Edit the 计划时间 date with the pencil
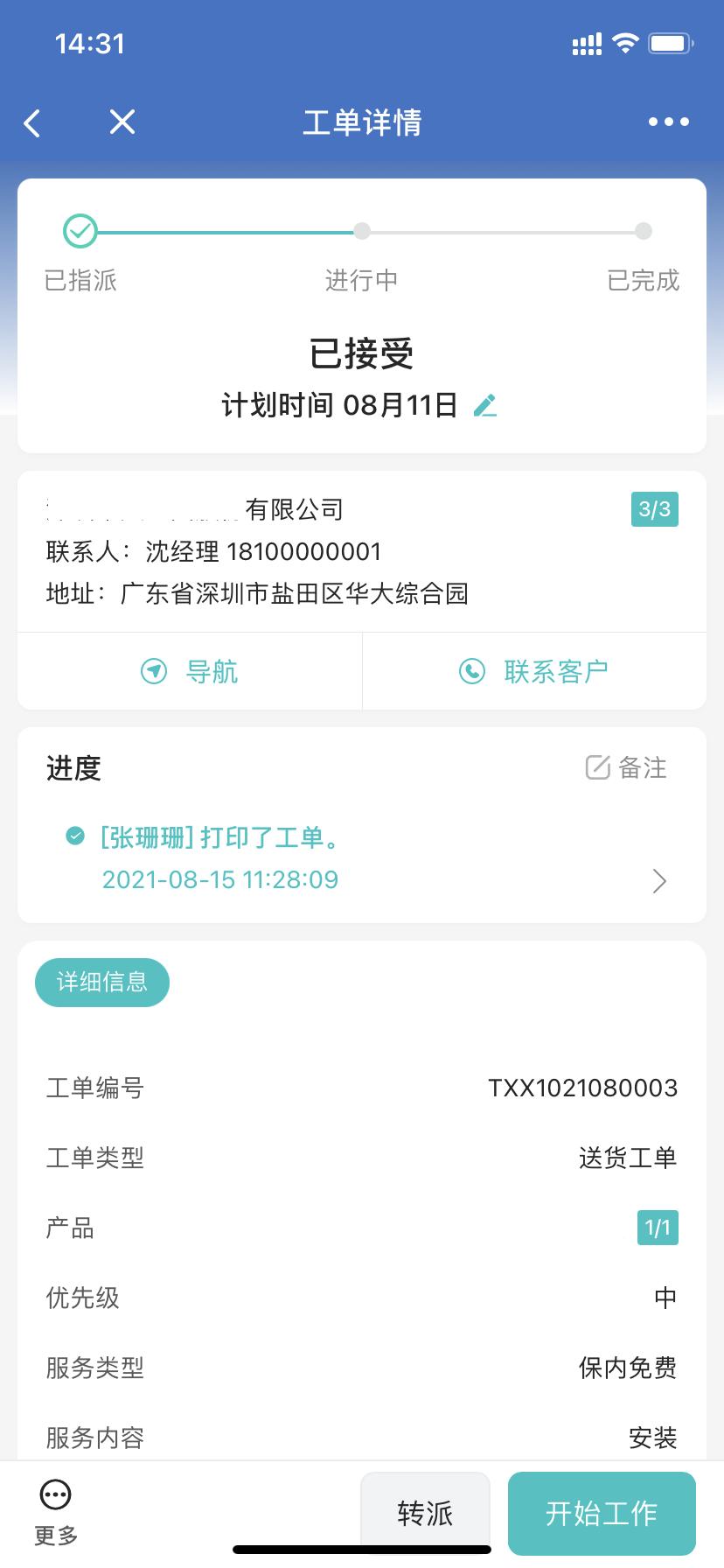 click(x=484, y=405)
